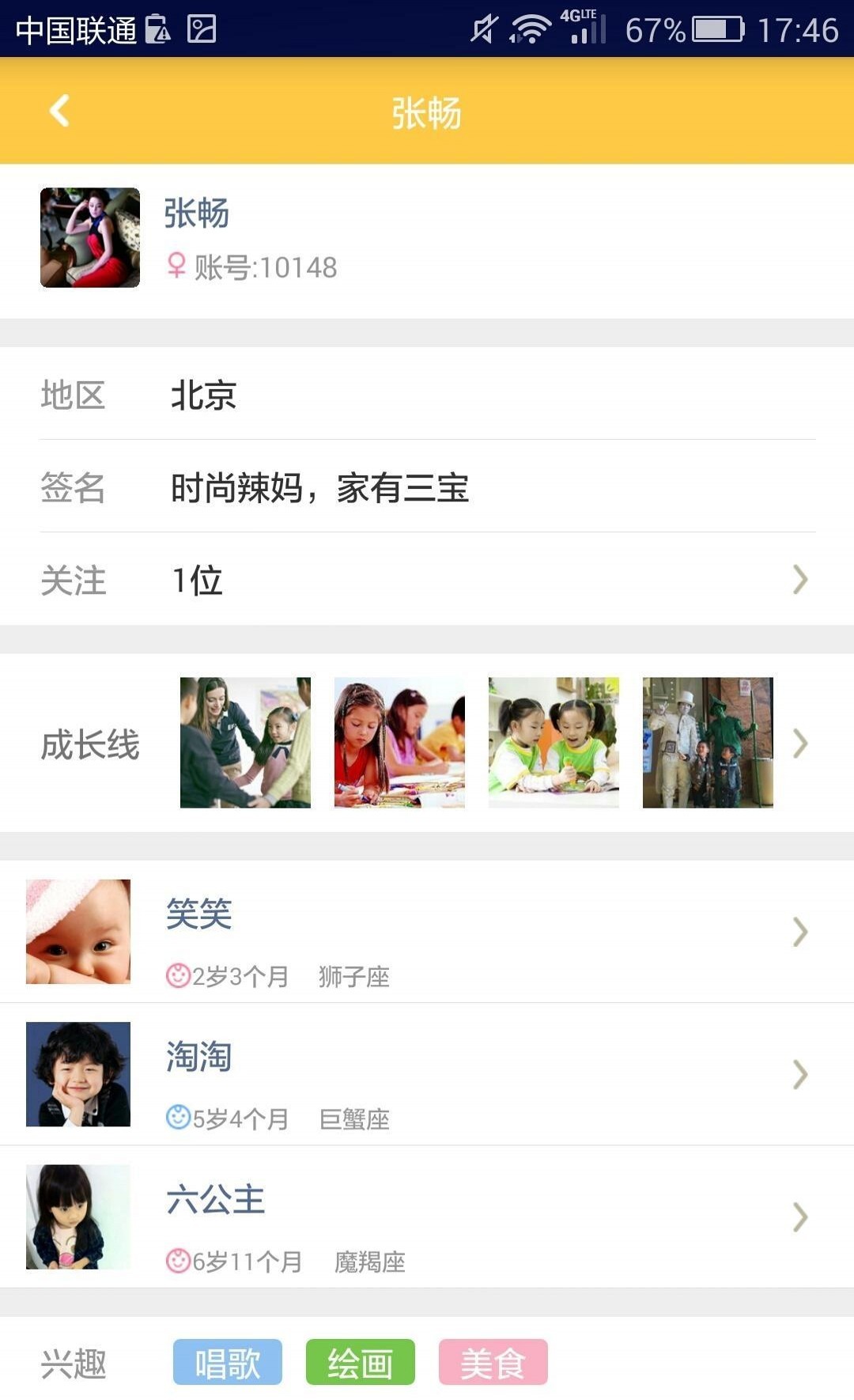Select the 美食 interest tag

click(x=493, y=1362)
